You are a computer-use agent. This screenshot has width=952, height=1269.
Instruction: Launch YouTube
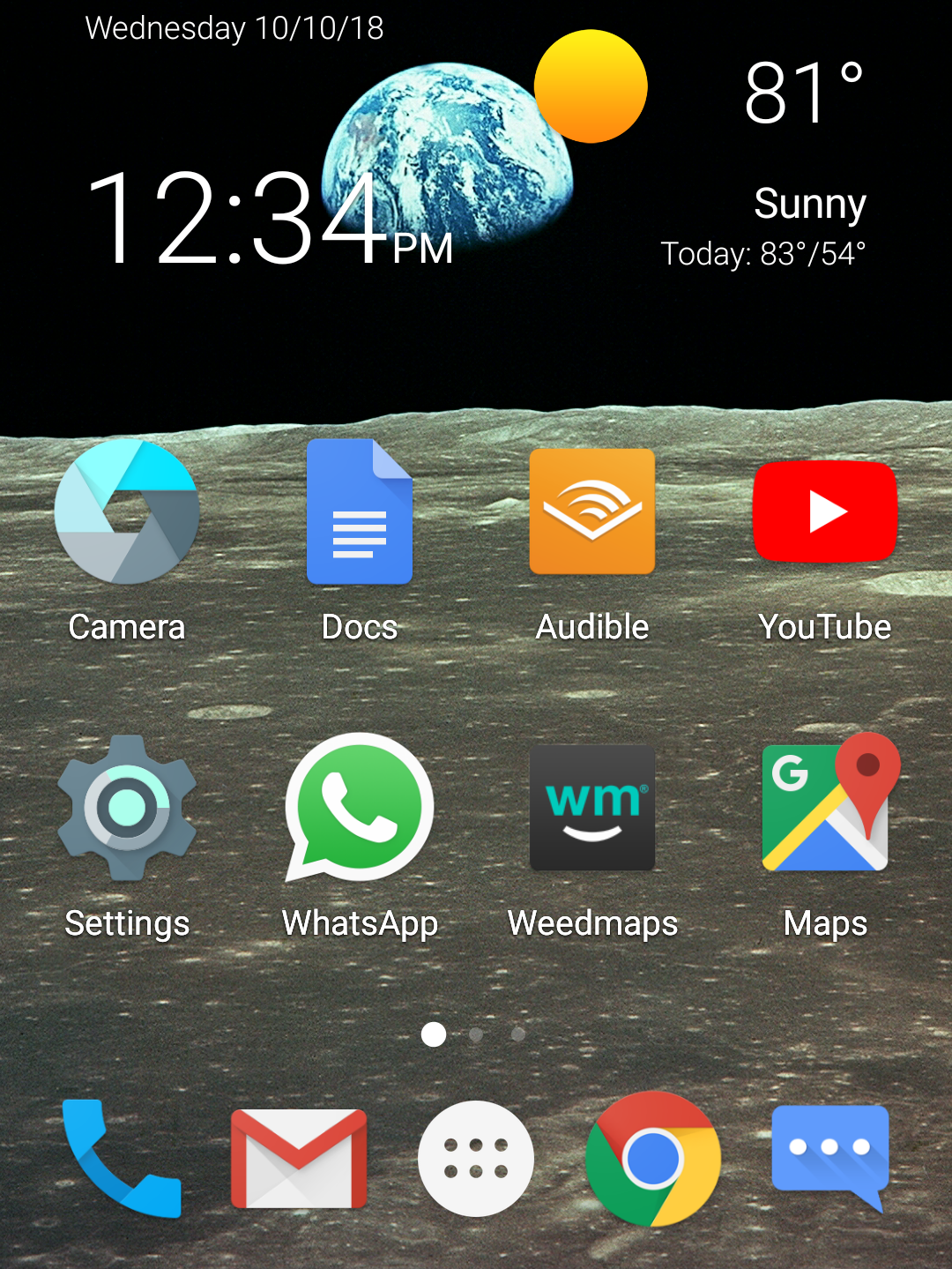click(825, 512)
